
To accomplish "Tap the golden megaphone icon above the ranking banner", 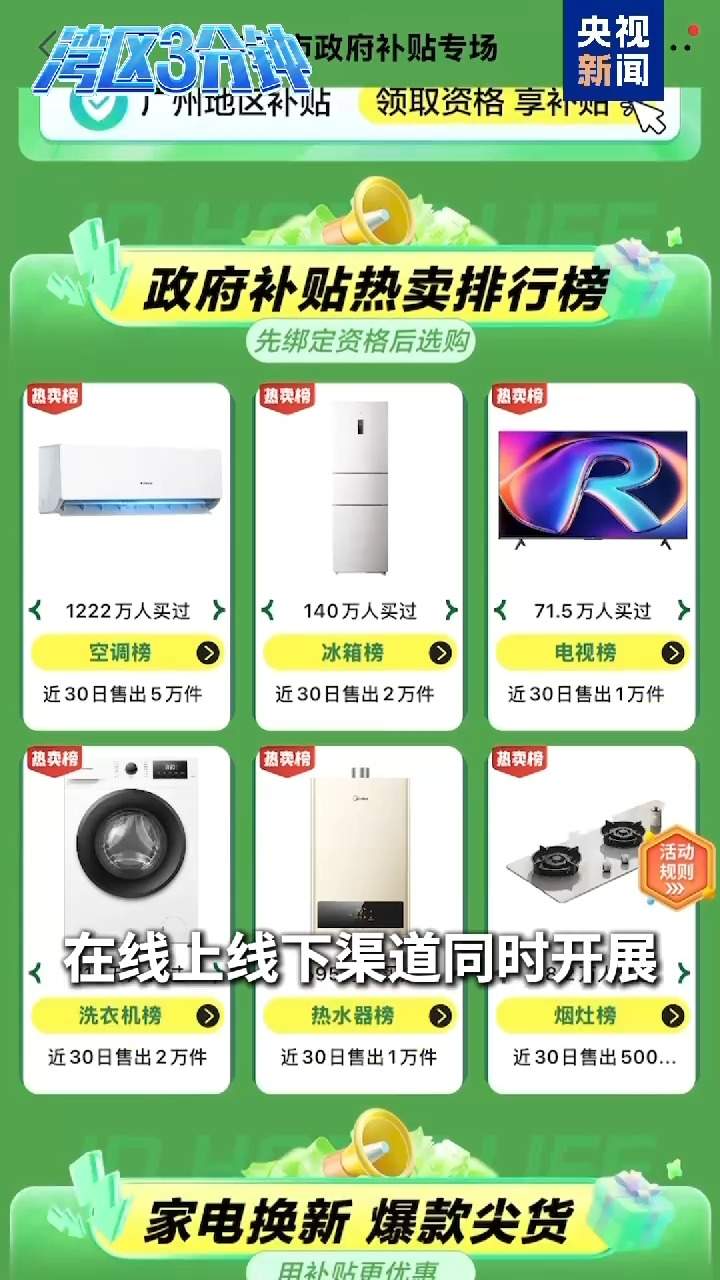I will (378, 213).
